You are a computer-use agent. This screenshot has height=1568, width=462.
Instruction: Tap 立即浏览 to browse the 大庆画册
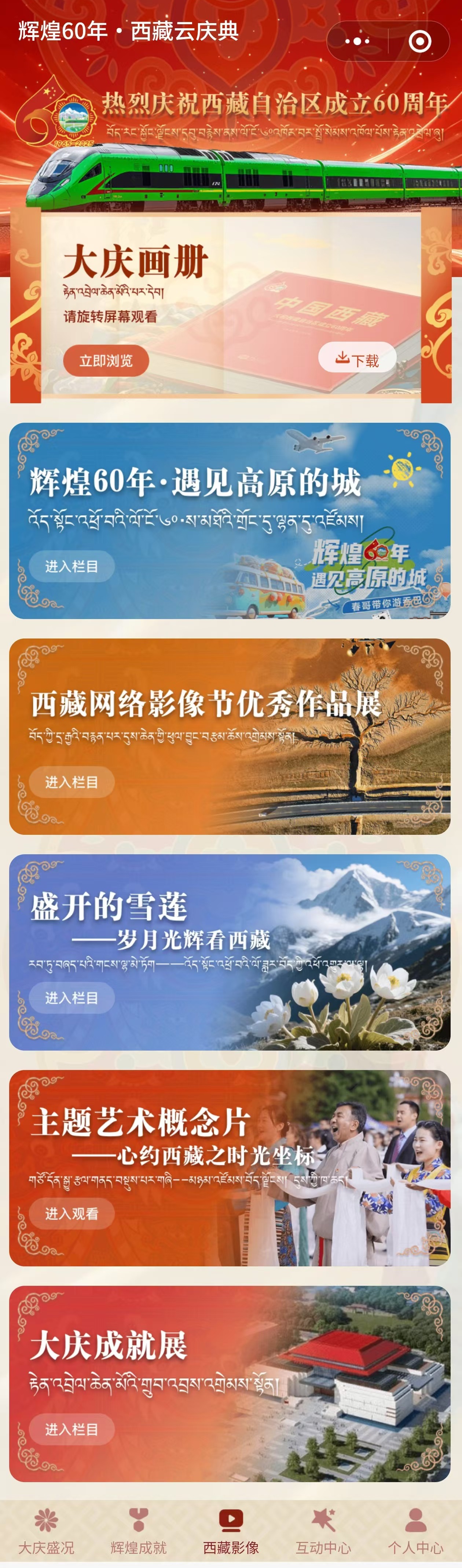click(x=106, y=360)
